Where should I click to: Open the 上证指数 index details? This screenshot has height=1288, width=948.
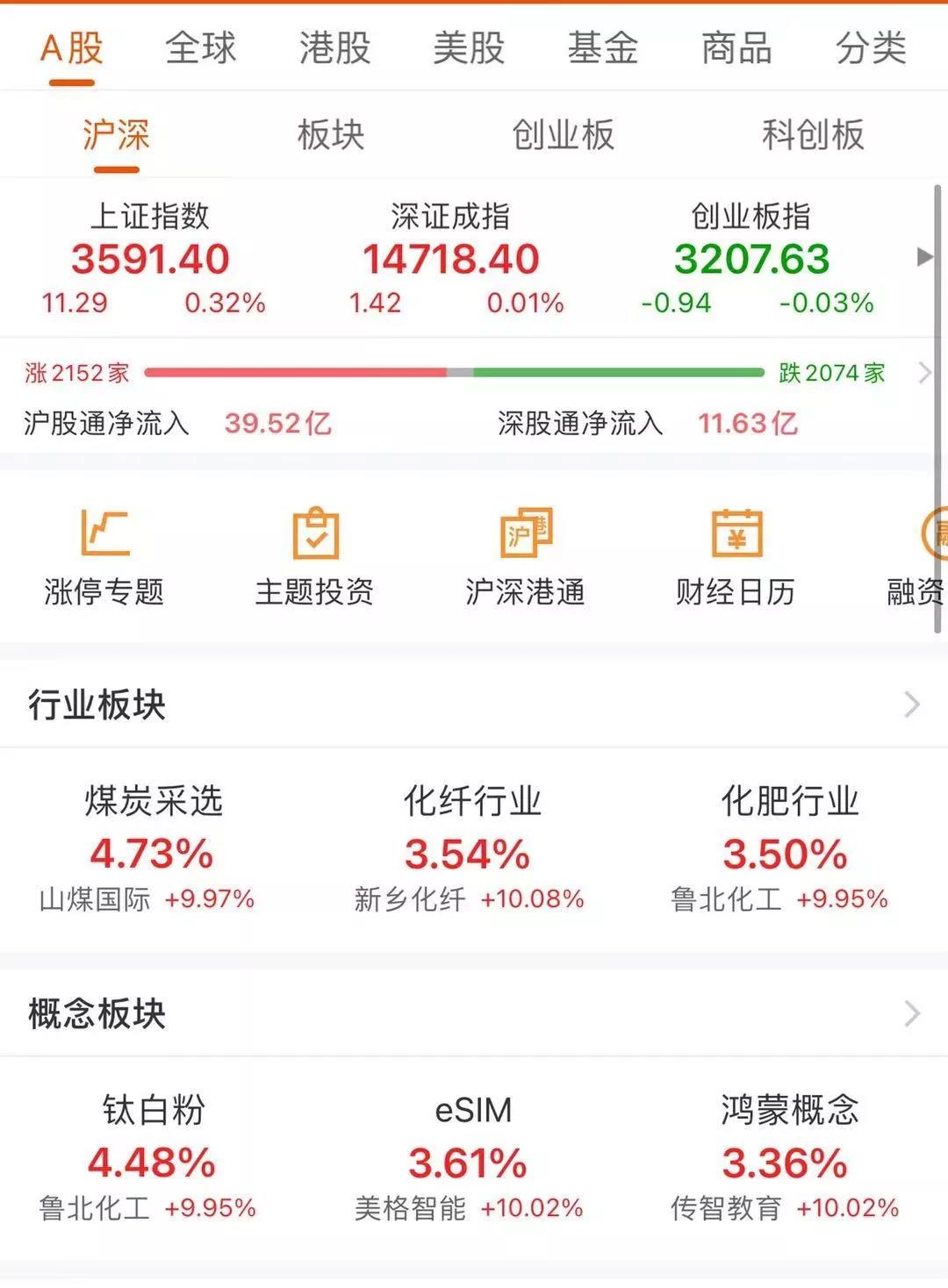[151, 259]
